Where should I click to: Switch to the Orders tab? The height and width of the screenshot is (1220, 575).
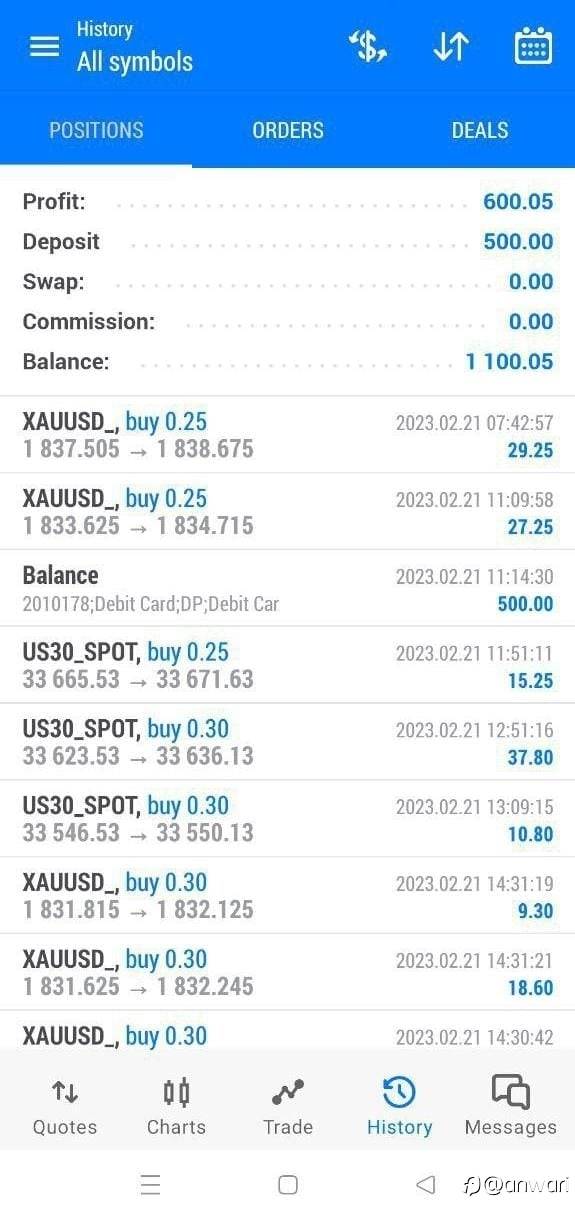[x=288, y=130]
